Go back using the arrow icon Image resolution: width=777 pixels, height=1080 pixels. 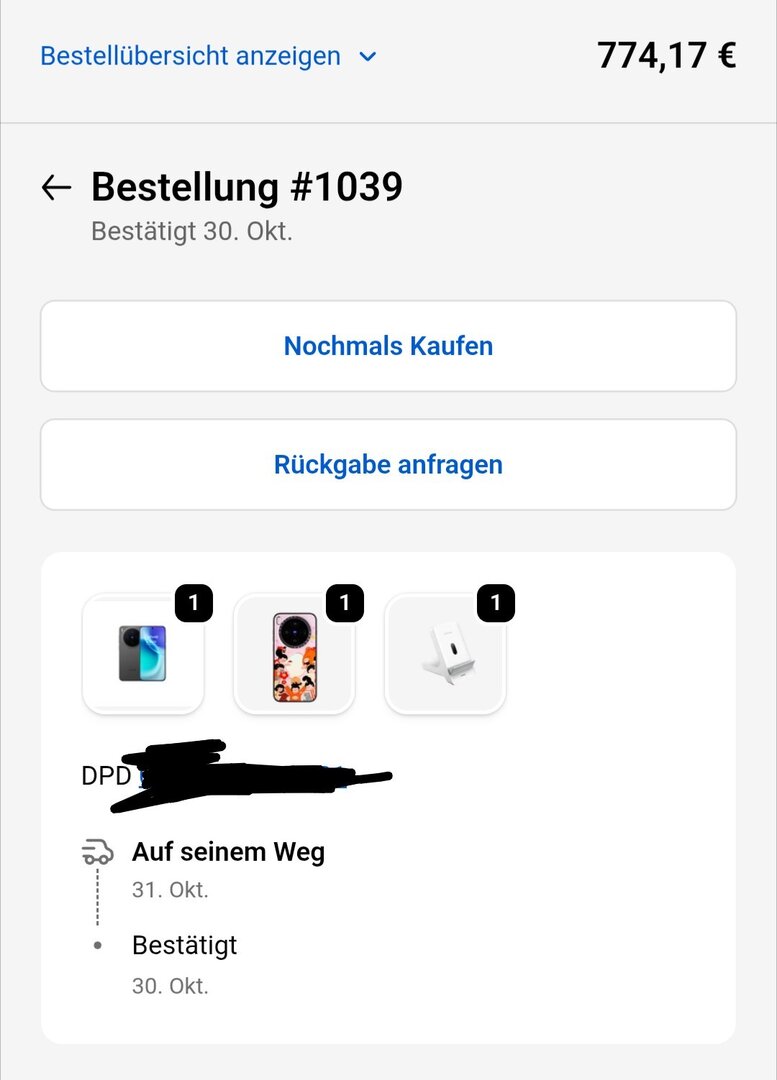click(x=56, y=187)
